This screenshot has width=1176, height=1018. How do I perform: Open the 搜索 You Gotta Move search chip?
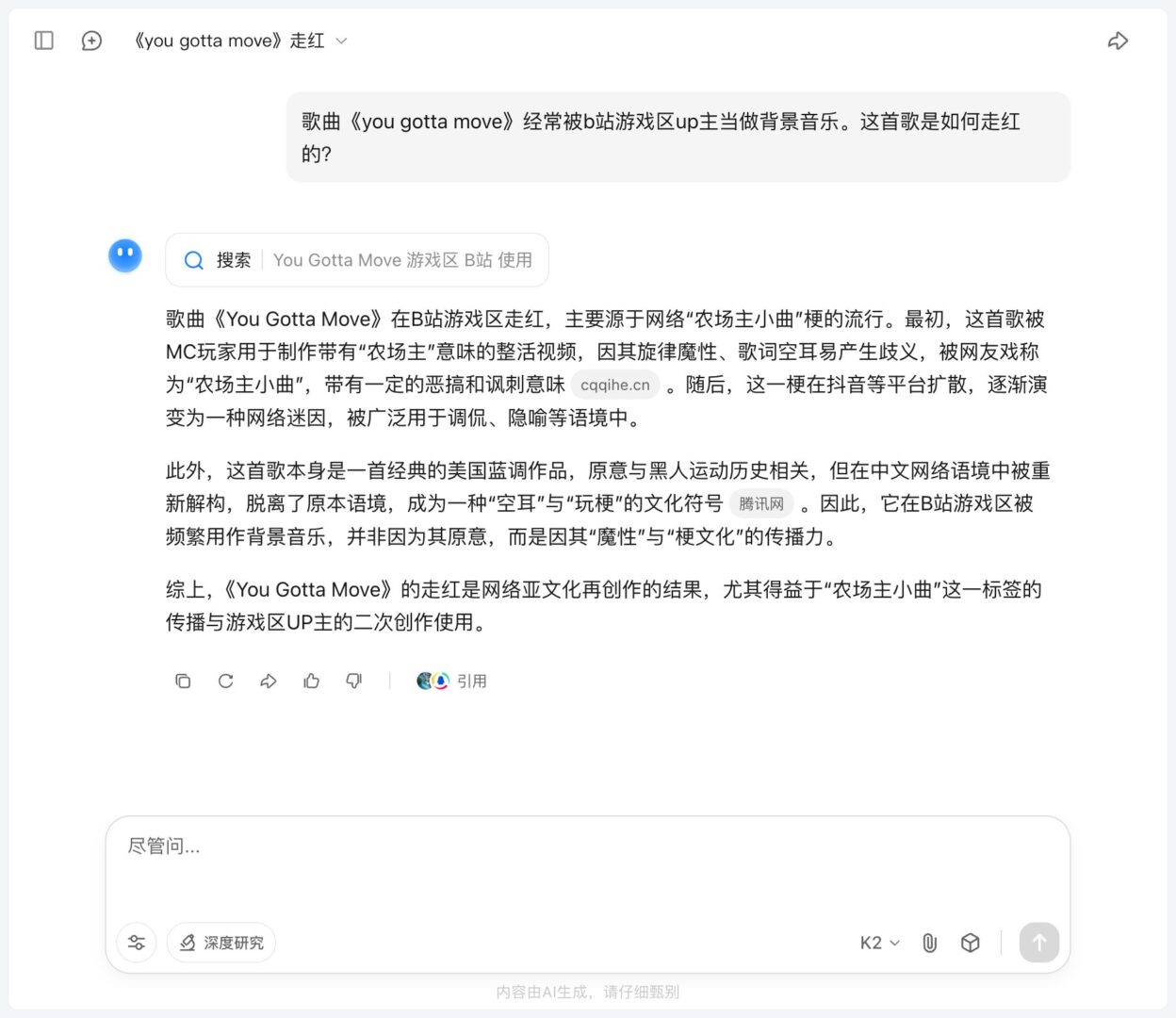click(x=356, y=260)
